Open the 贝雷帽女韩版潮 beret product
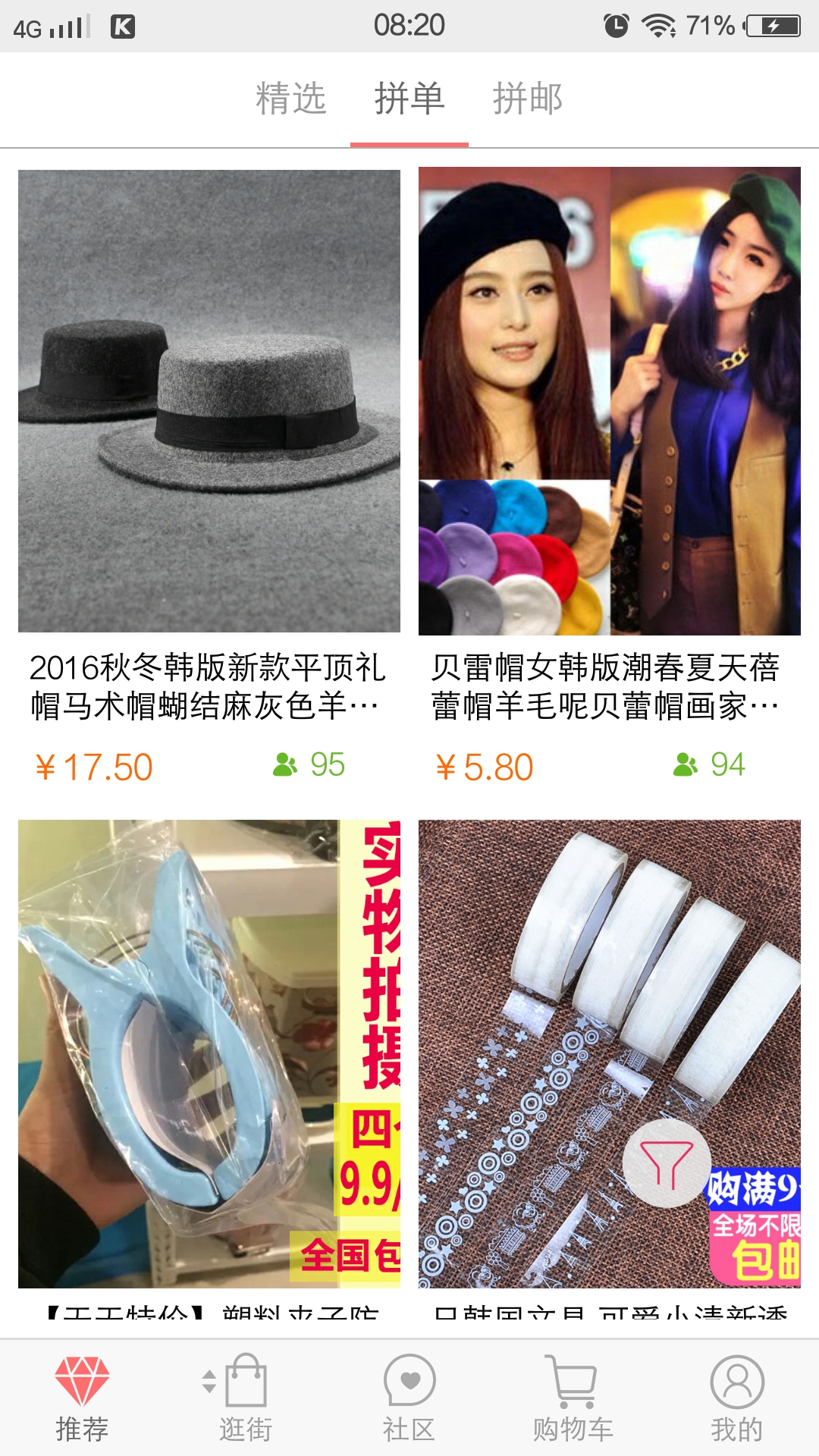The height and width of the screenshot is (1456, 819). pos(609,402)
